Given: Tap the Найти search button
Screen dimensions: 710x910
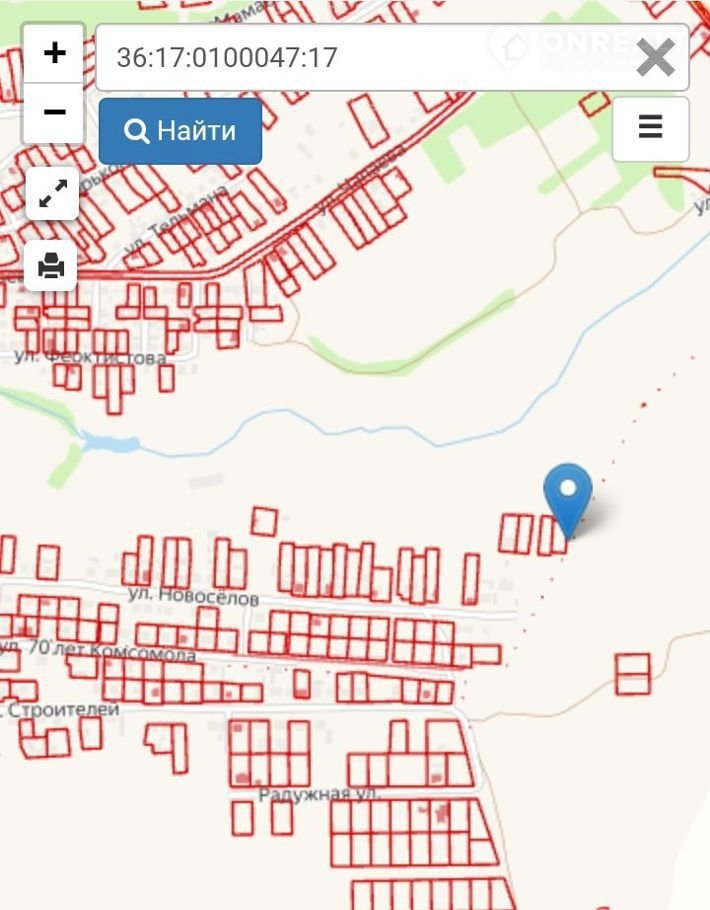Looking at the screenshot, I should click(180, 131).
